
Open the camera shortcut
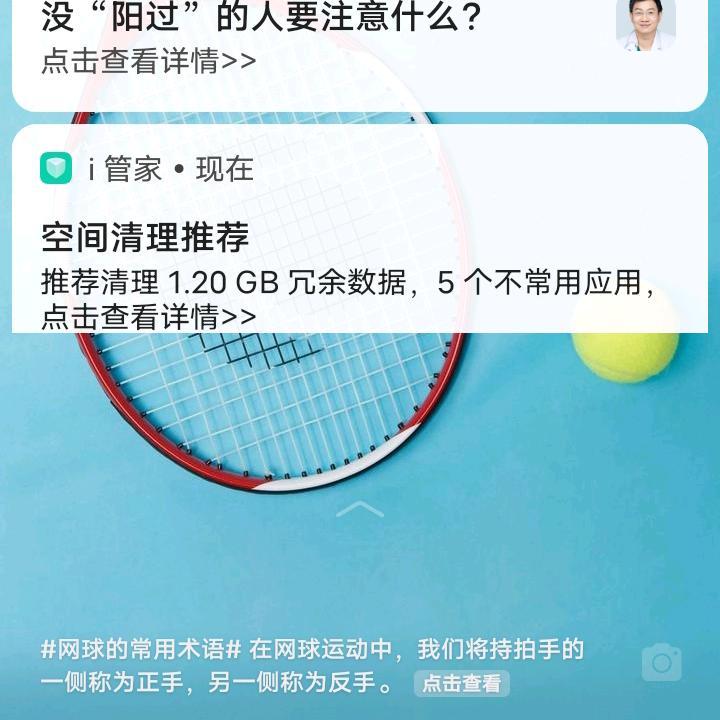tap(661, 663)
